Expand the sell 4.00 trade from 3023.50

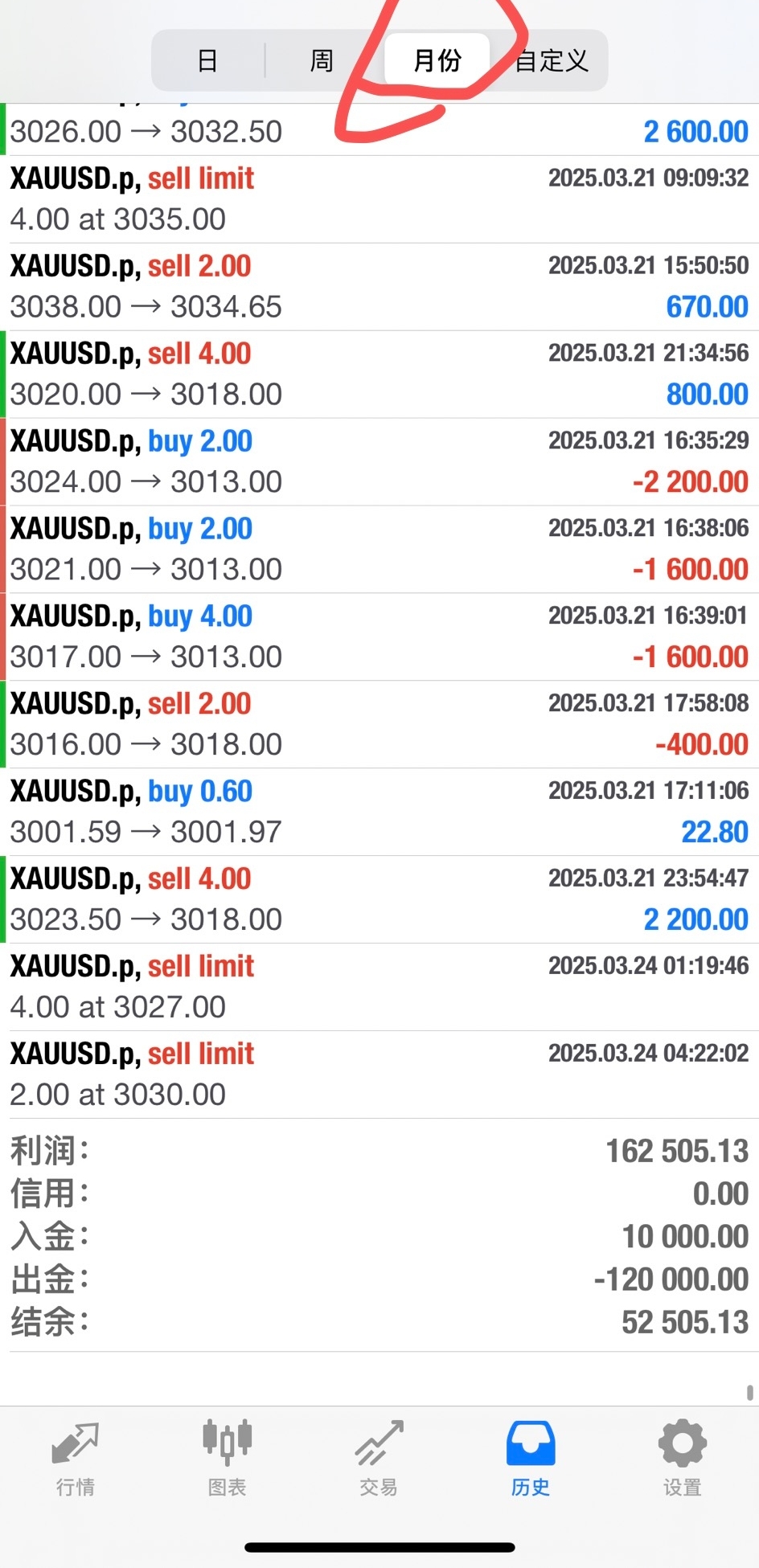tap(379, 900)
